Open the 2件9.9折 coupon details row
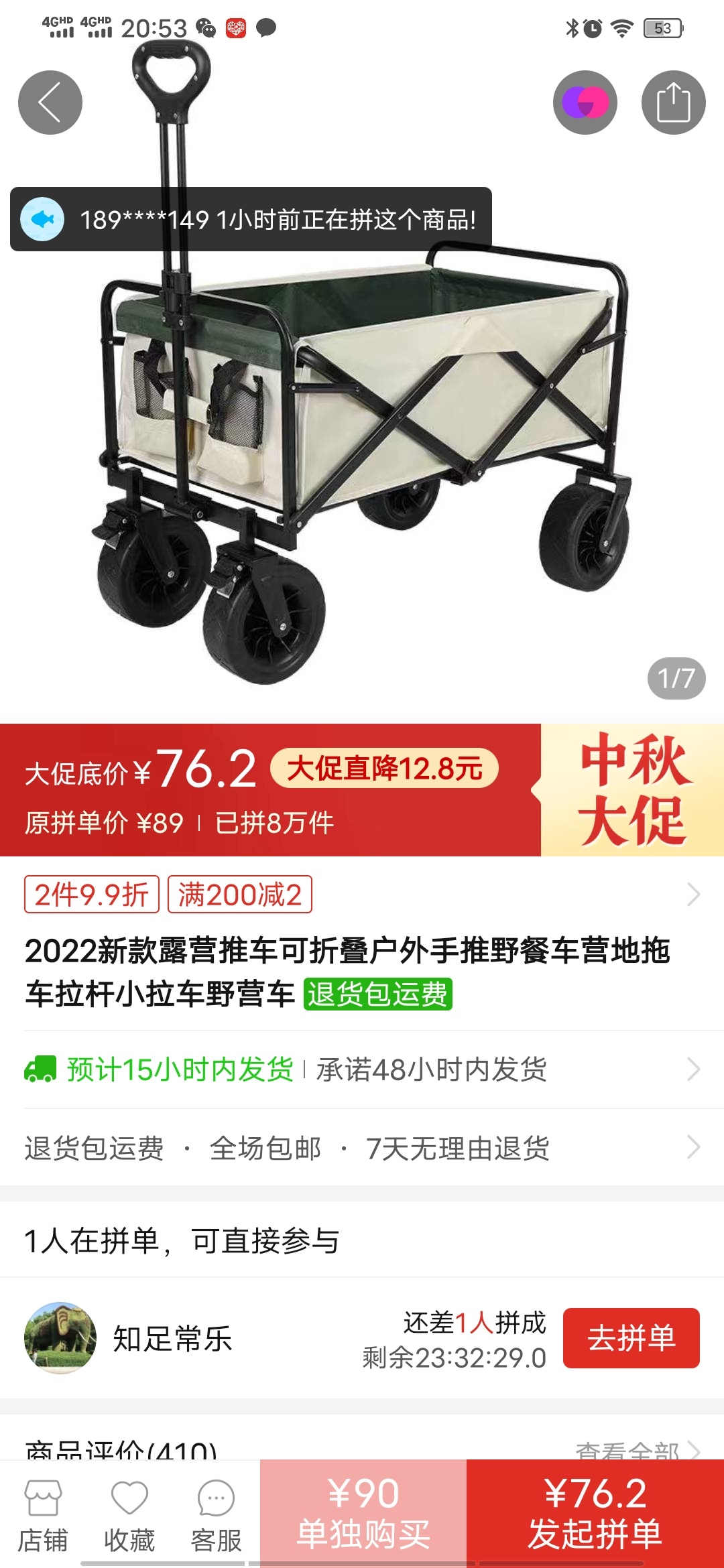Image resolution: width=724 pixels, height=1568 pixels. pyautogui.click(x=362, y=894)
